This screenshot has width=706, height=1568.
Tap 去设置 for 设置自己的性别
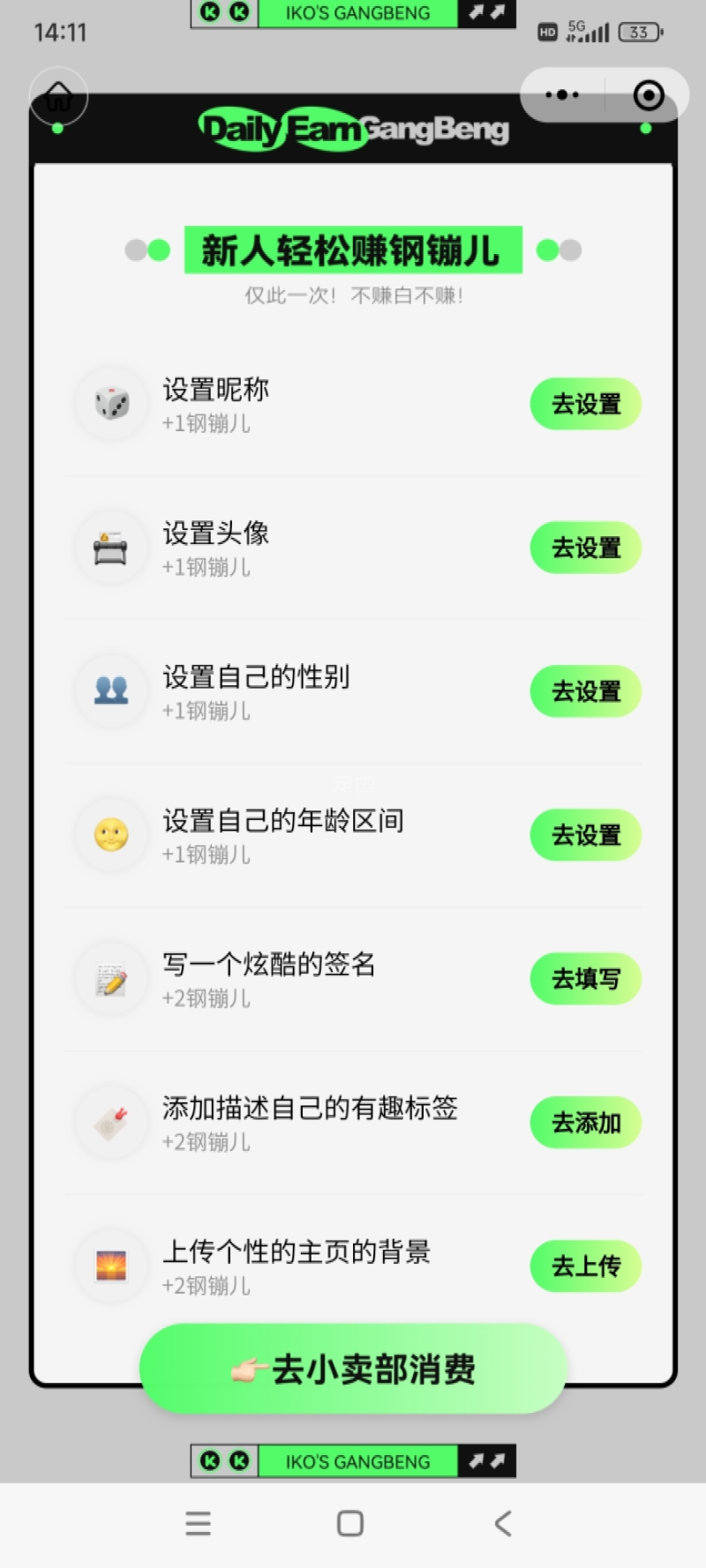pos(585,691)
